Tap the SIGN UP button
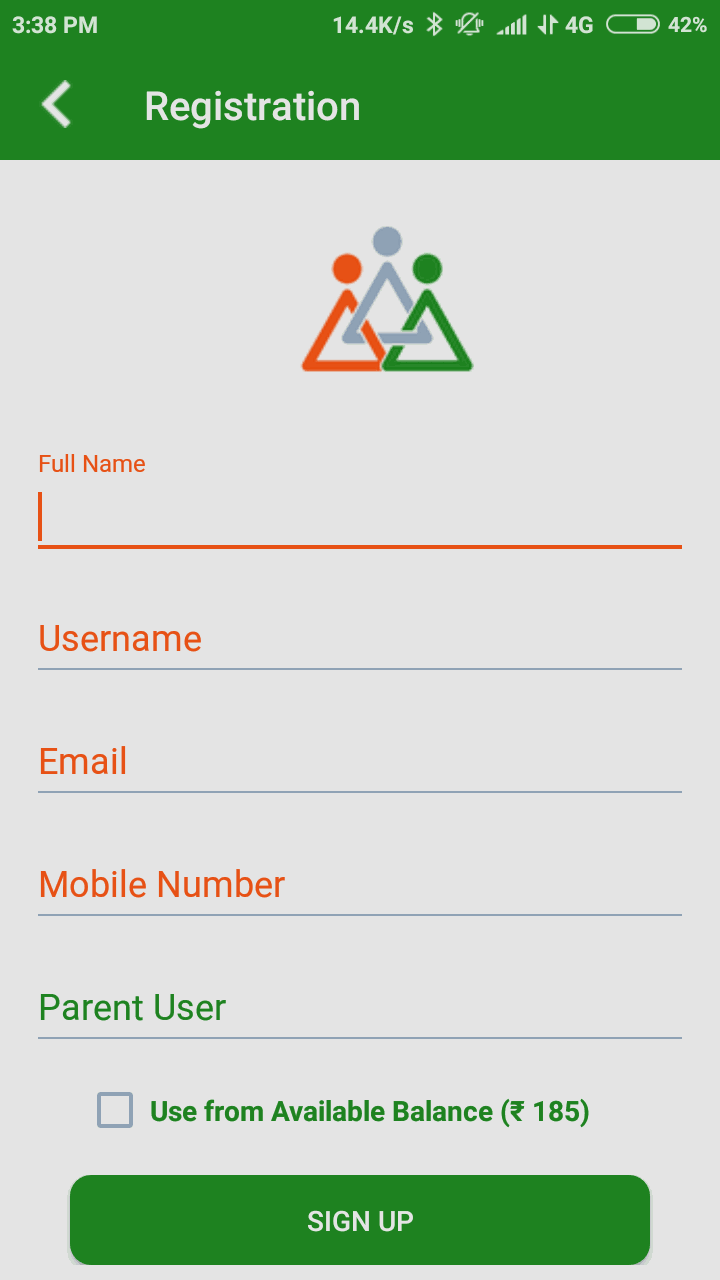This screenshot has width=720, height=1280. pos(360,1220)
